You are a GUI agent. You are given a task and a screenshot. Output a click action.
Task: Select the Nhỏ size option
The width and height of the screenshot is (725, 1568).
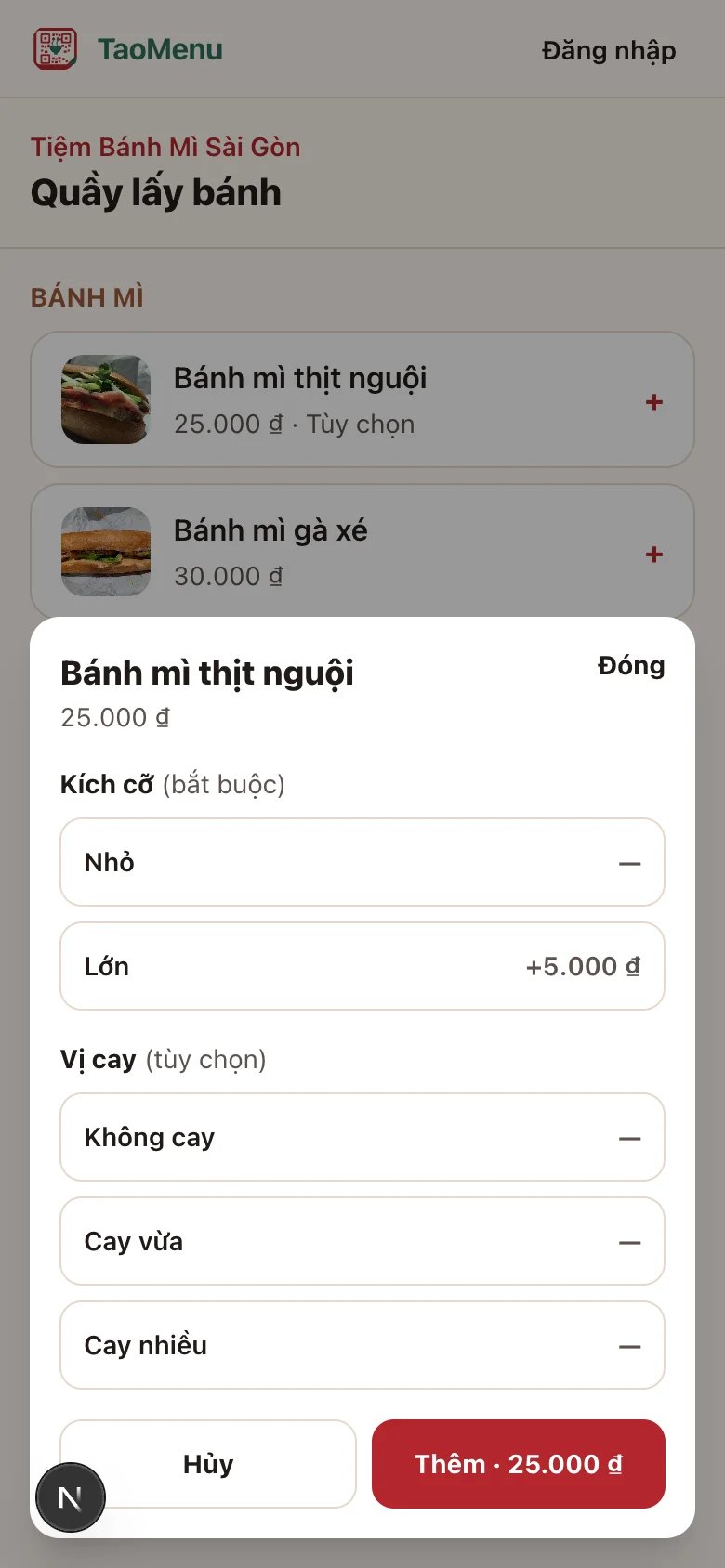362,862
